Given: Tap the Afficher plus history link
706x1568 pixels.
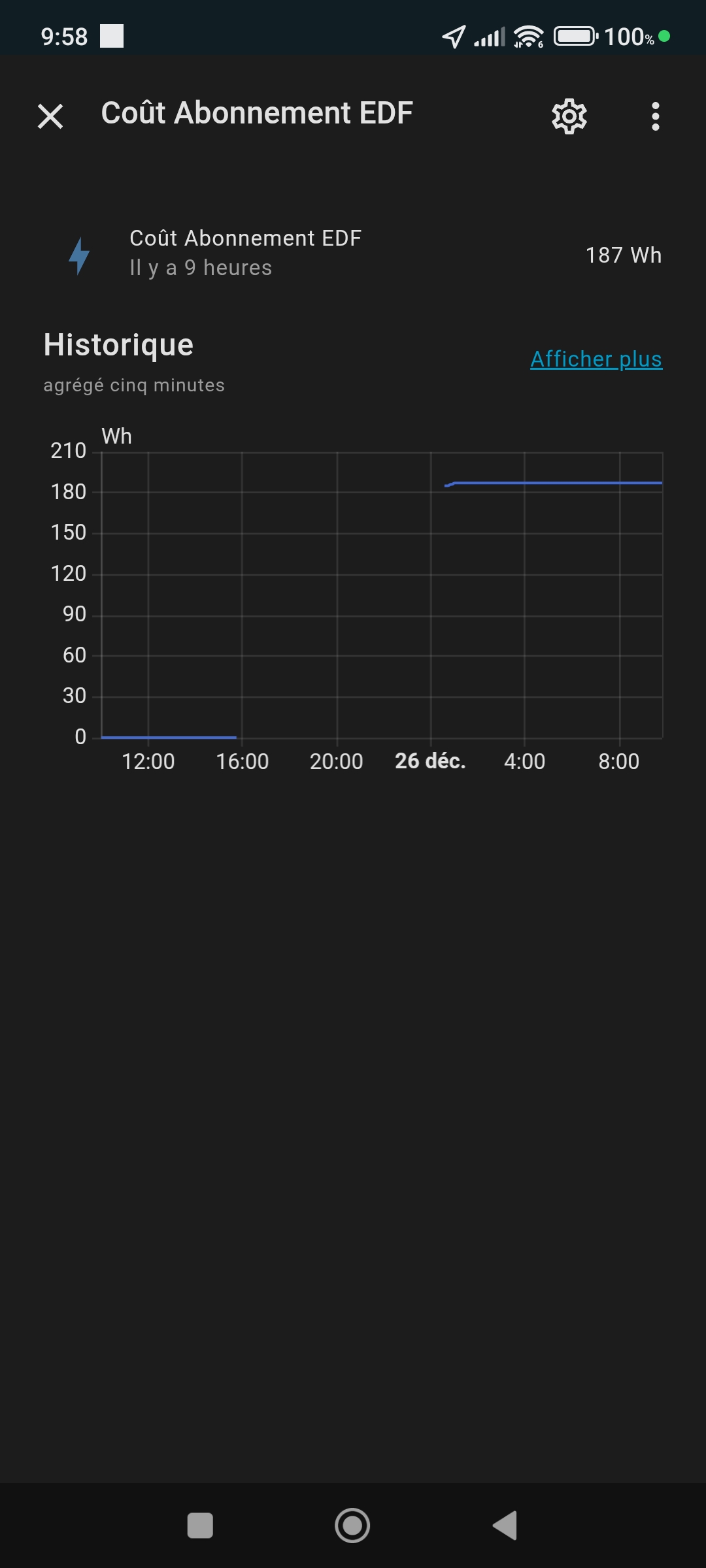Looking at the screenshot, I should (596, 359).
